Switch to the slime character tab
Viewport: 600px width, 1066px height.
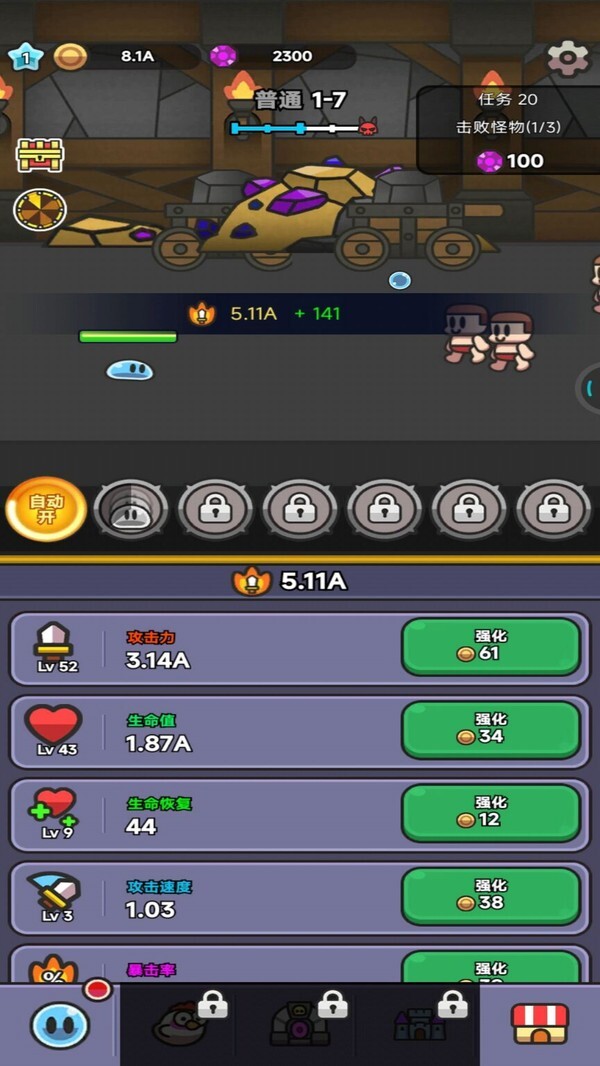point(60,1024)
